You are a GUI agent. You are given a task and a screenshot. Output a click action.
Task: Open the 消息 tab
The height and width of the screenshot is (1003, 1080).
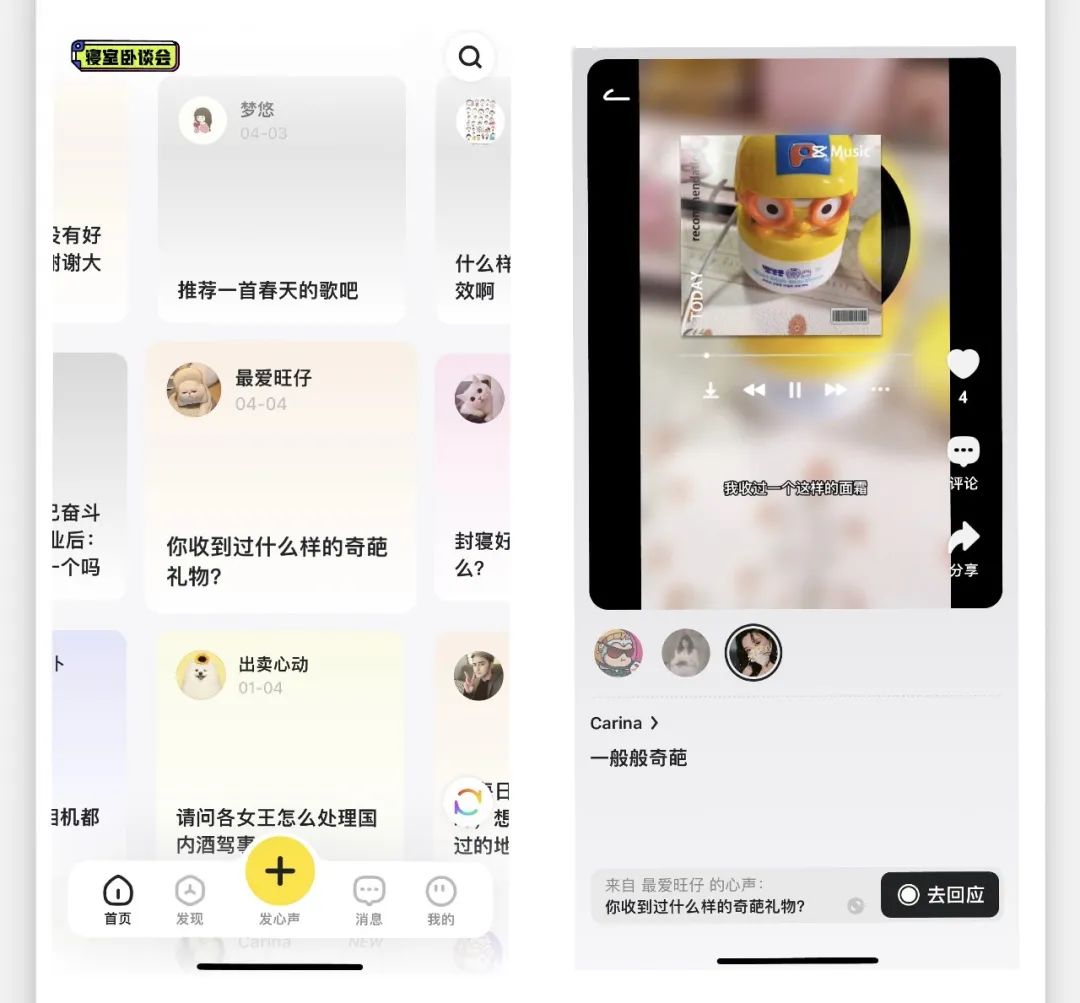[369, 899]
